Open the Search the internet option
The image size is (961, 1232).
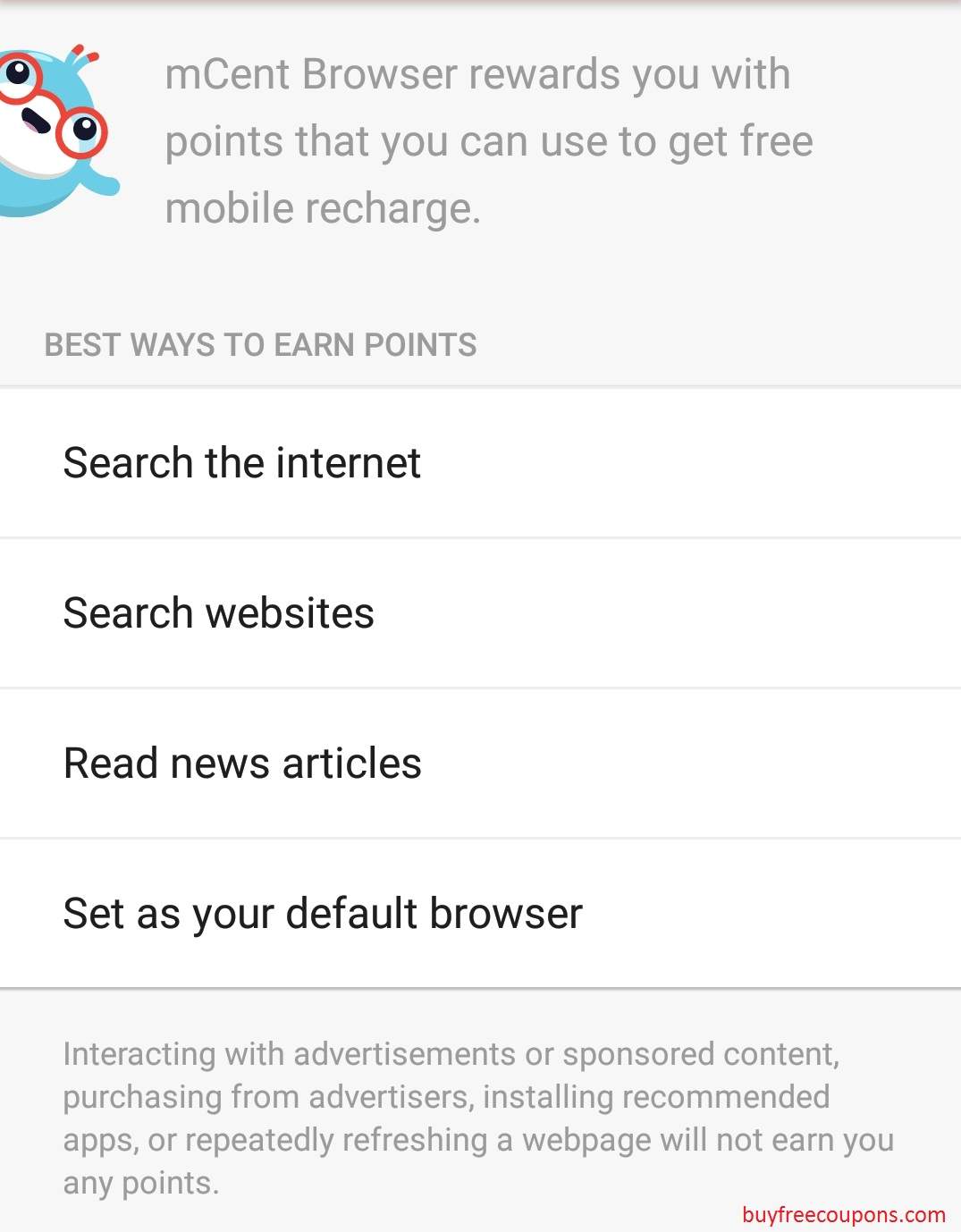[x=241, y=463]
